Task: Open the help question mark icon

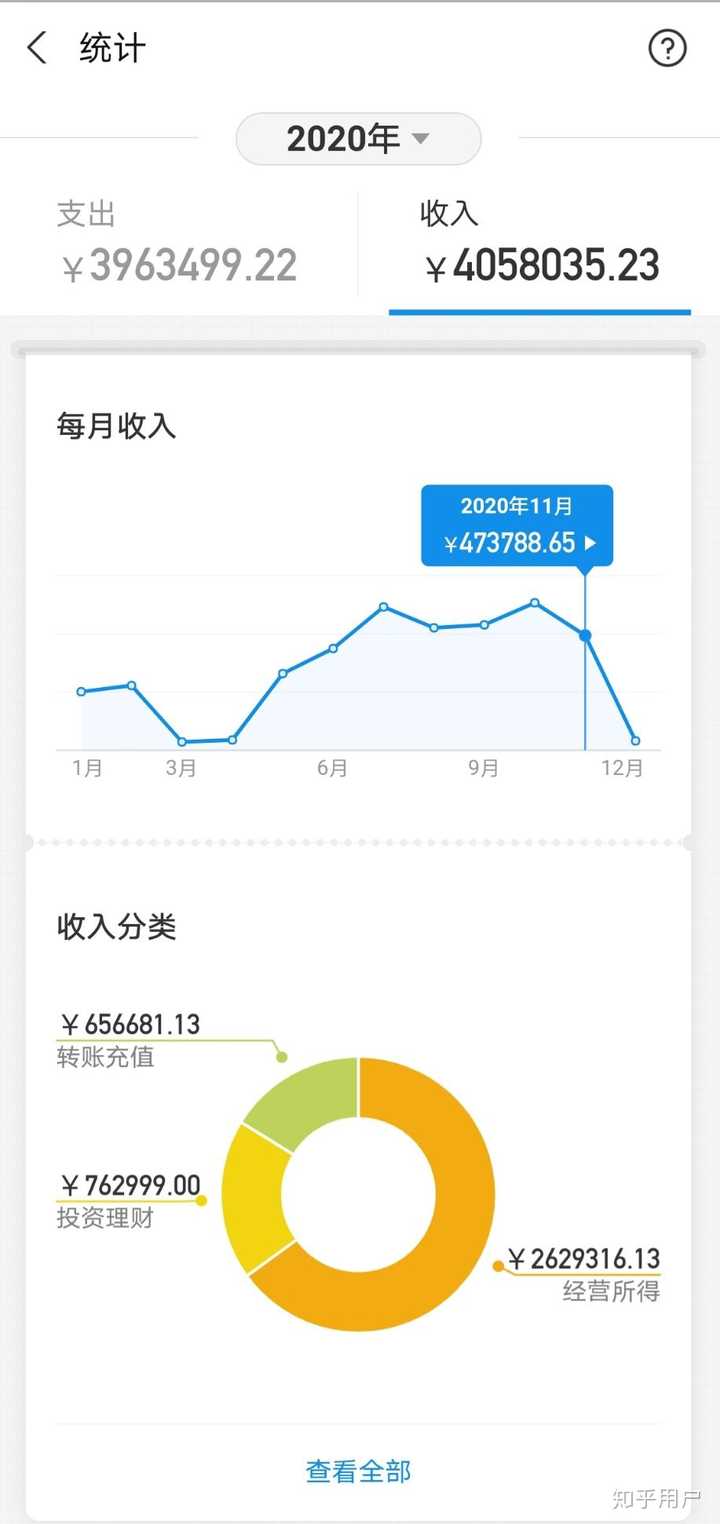Action: click(667, 49)
